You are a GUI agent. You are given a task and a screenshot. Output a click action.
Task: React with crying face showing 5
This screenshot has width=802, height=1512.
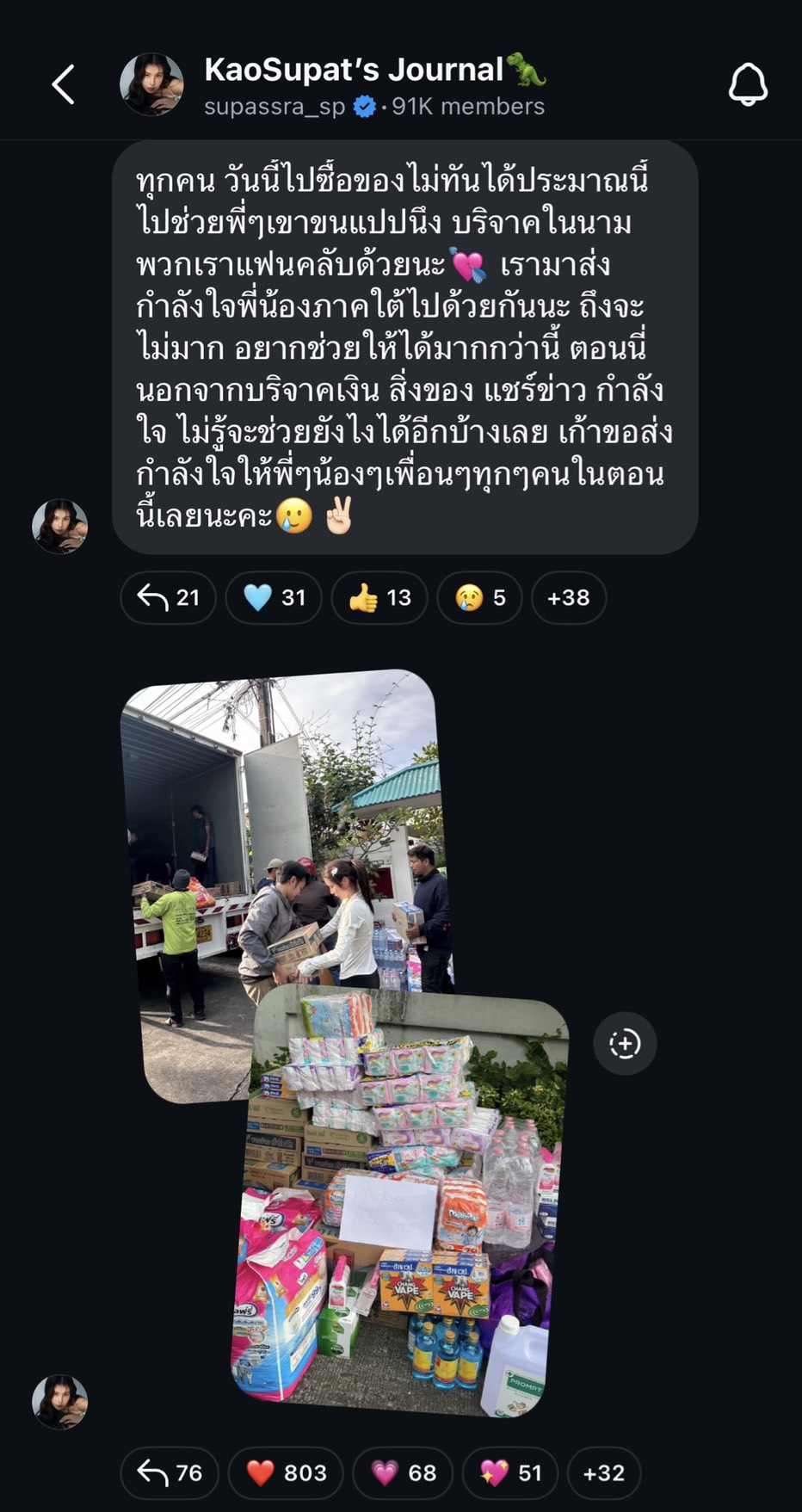point(479,597)
